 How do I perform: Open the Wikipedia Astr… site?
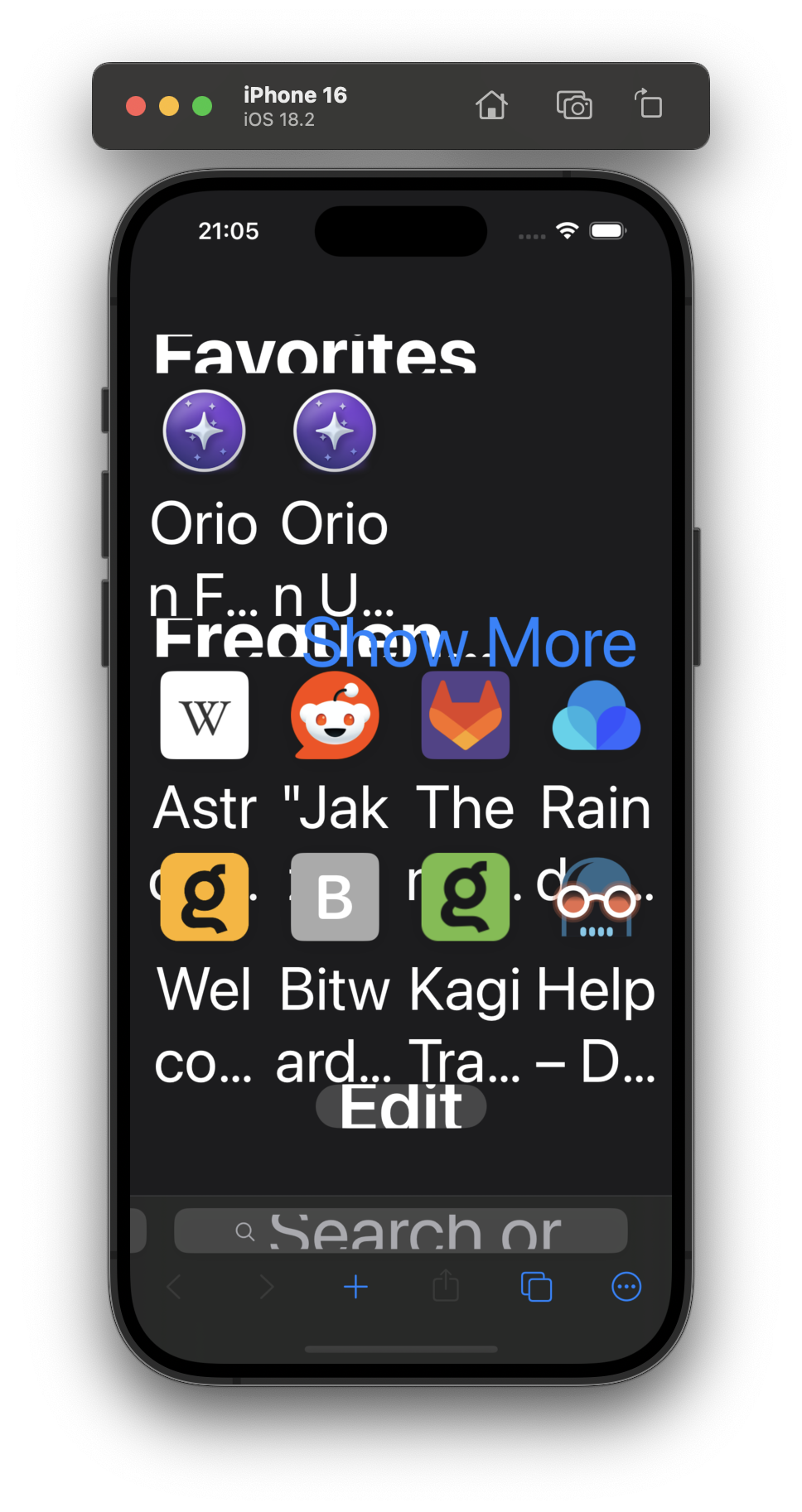tap(204, 715)
